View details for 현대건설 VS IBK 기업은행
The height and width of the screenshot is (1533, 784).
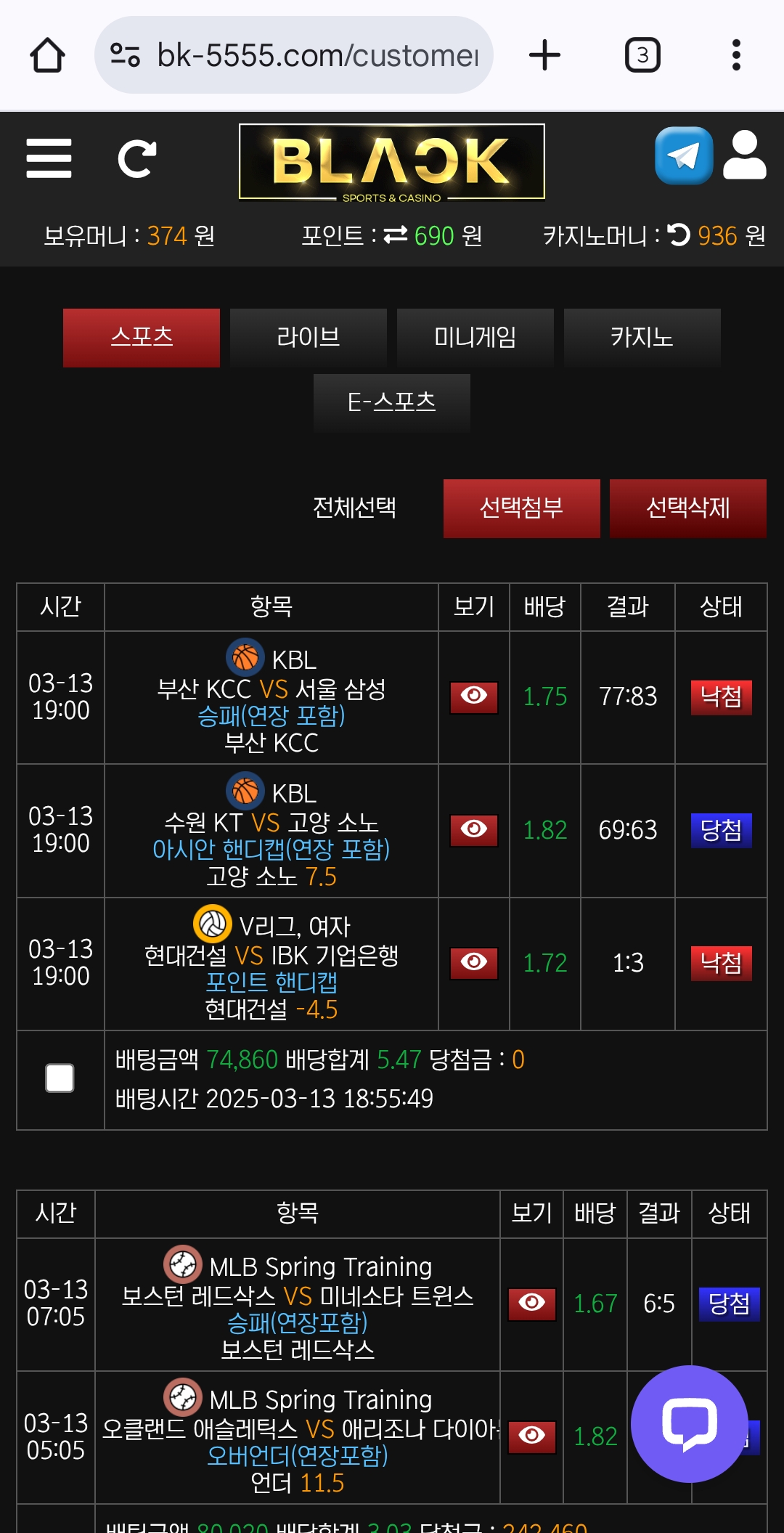(474, 962)
